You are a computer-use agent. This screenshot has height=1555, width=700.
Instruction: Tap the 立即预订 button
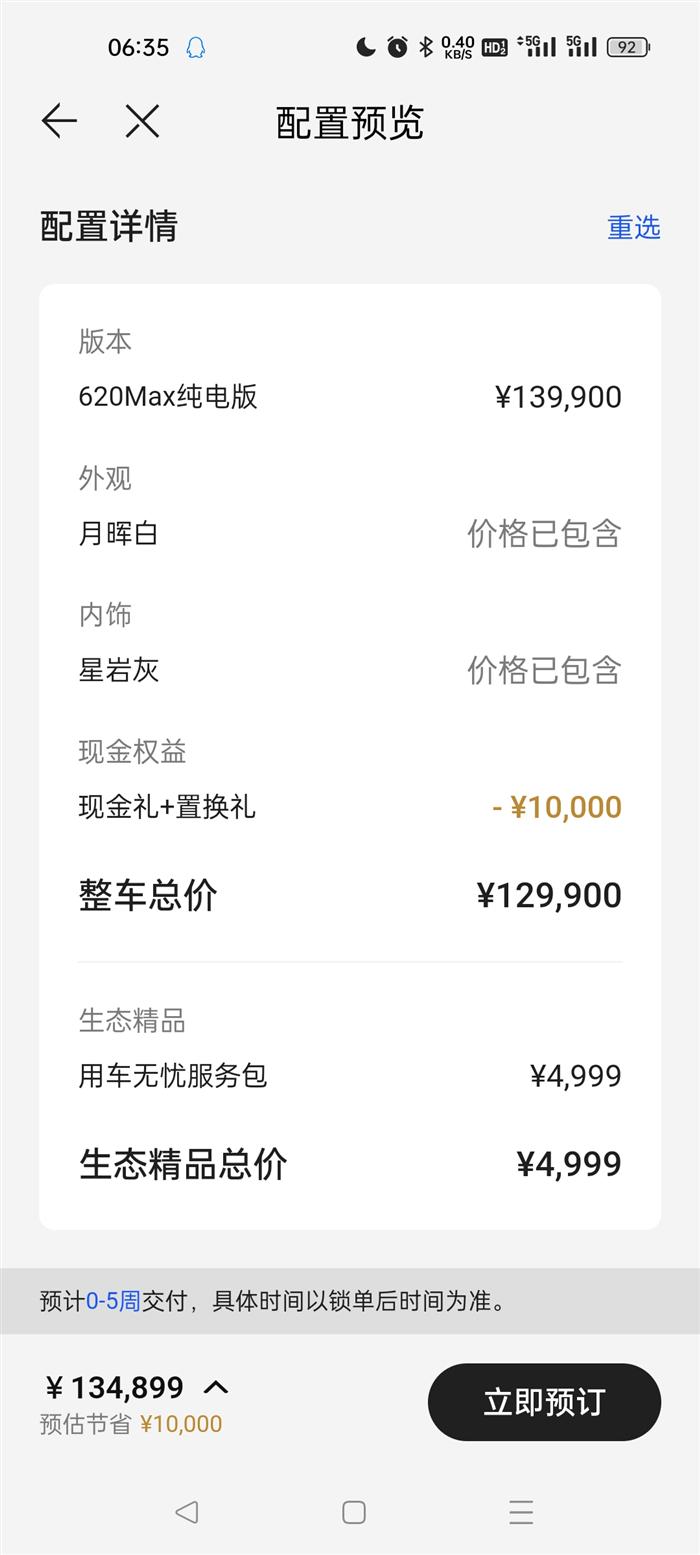[544, 1402]
